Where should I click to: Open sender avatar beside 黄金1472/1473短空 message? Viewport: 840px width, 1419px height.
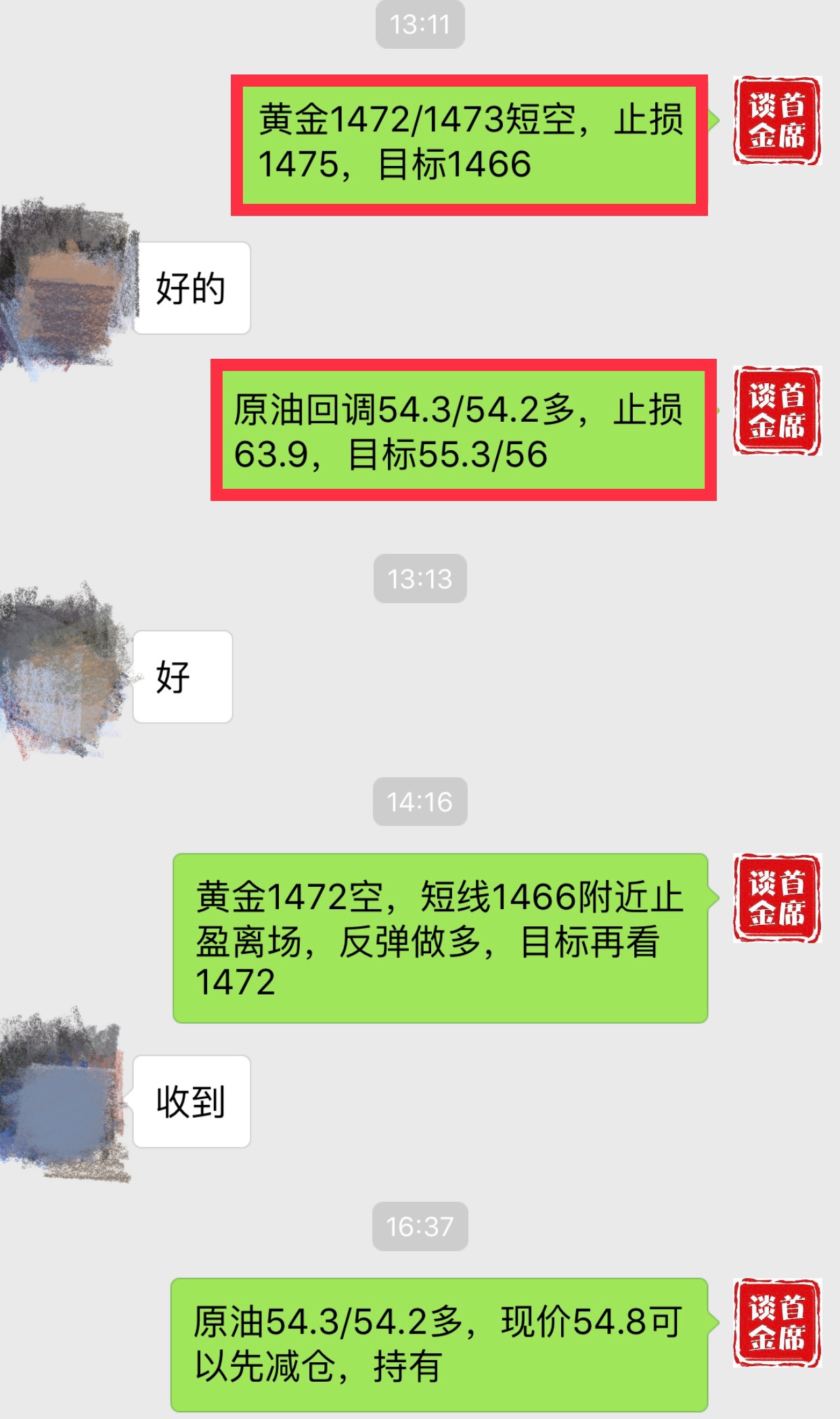[x=777, y=121]
